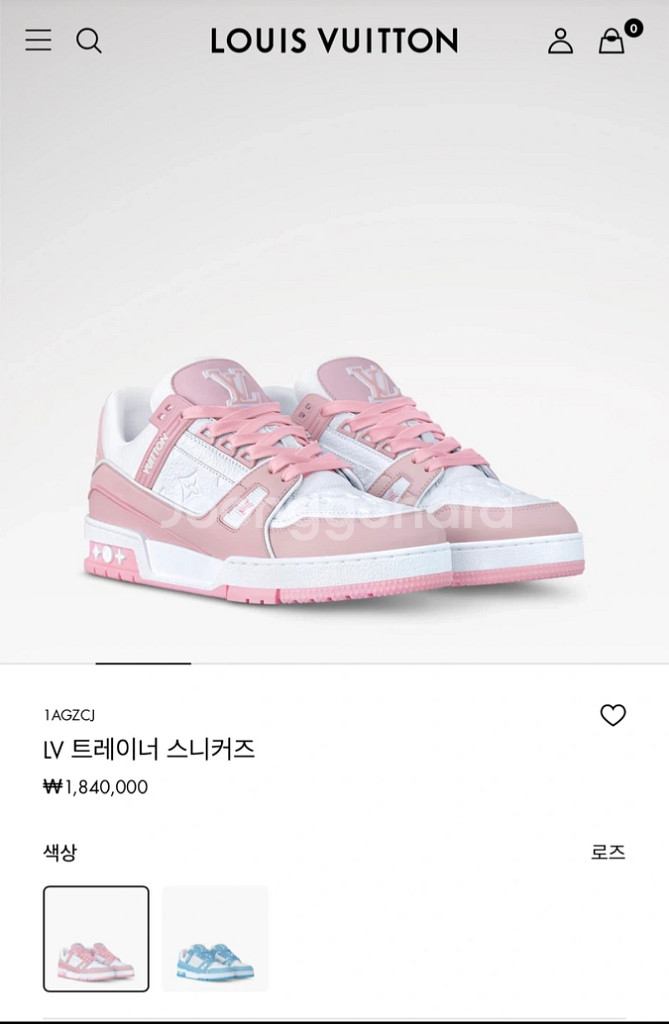The width and height of the screenshot is (669, 1024).
Task: Select the pink sneaker color swatch
Action: (x=96, y=938)
